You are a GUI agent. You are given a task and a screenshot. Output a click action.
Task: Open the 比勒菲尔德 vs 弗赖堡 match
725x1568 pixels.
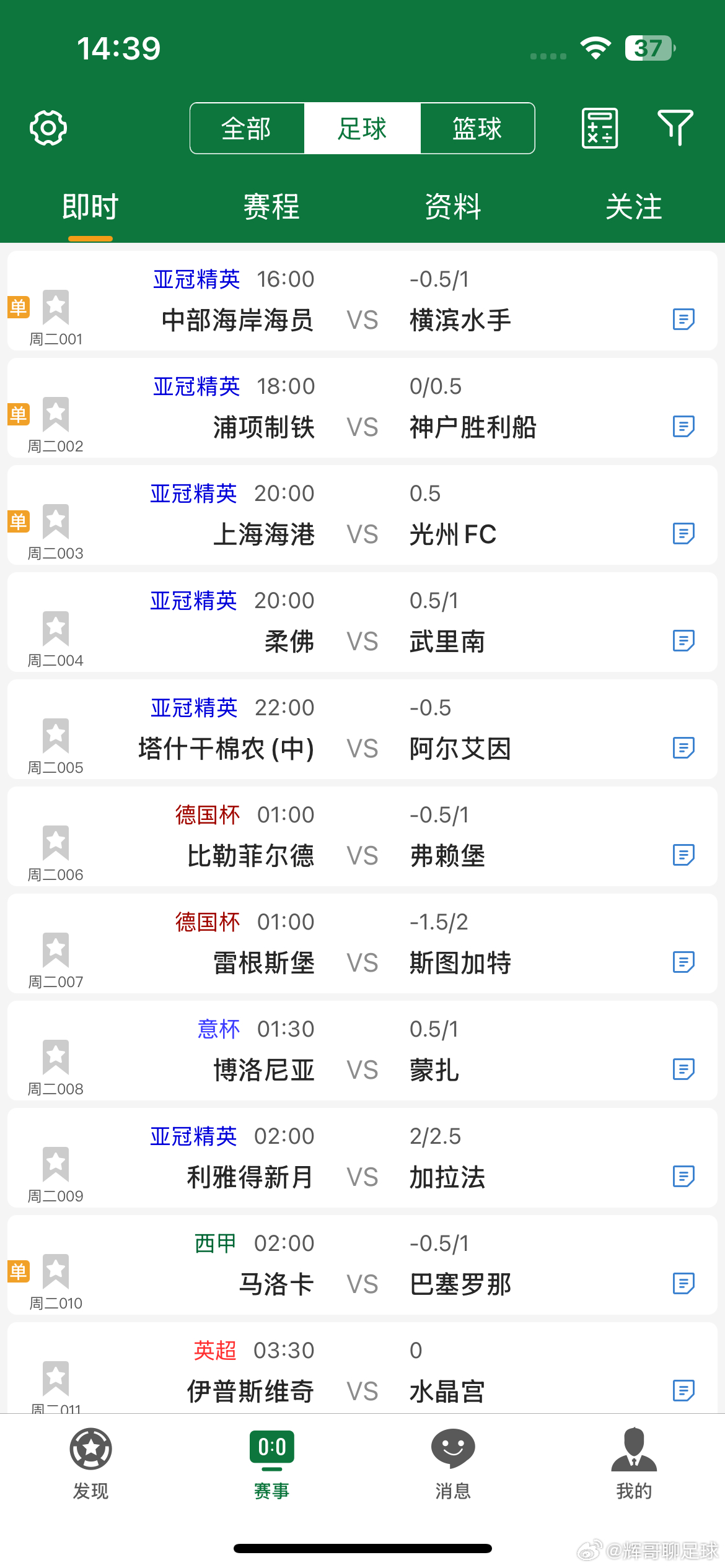tap(362, 837)
